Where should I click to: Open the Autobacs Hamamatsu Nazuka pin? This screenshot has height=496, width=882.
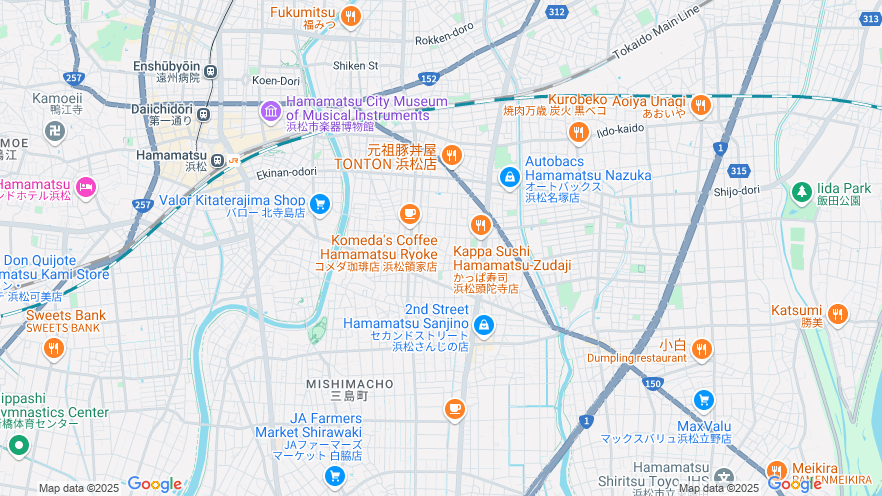tap(510, 177)
